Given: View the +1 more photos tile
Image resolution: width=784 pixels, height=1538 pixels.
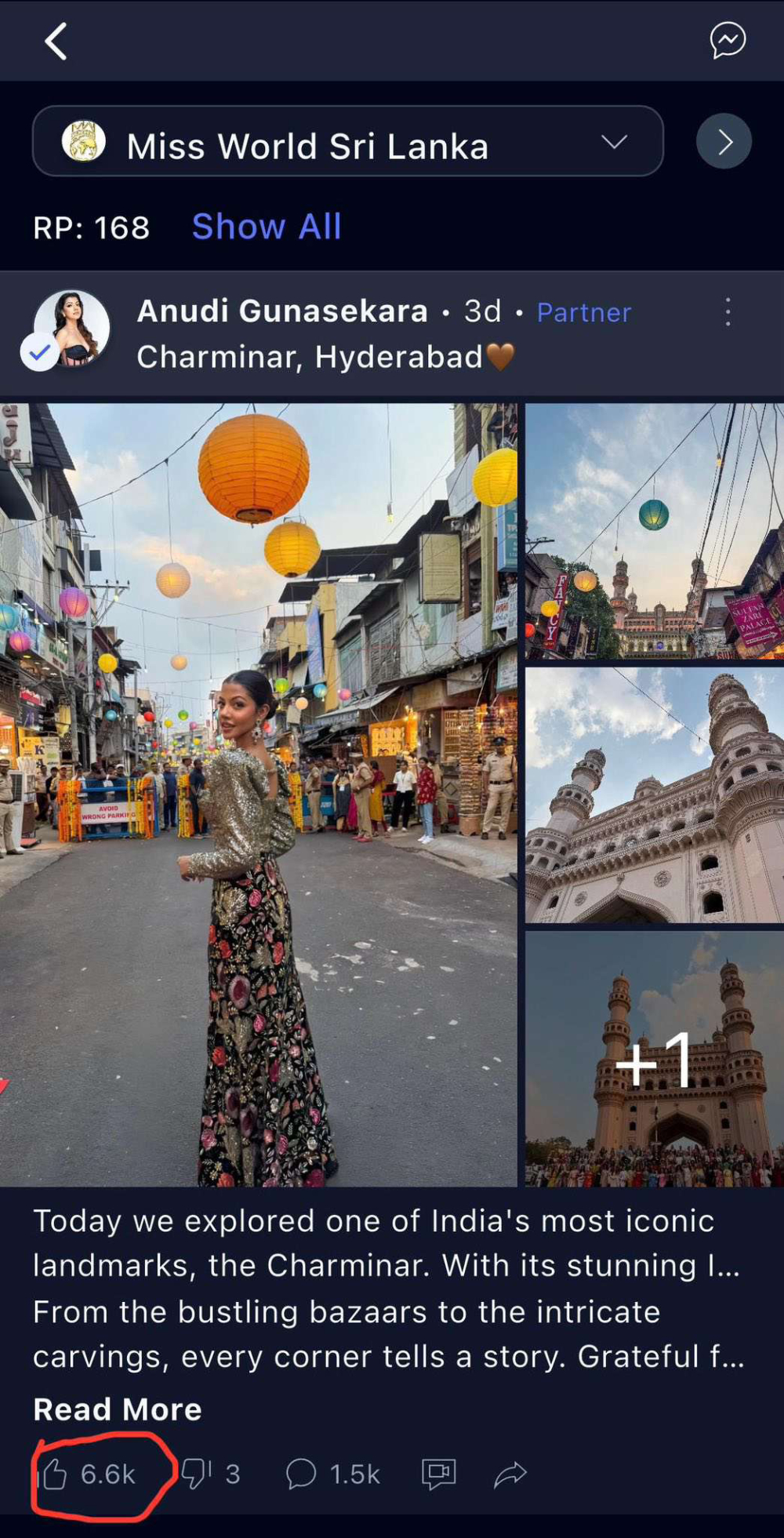Looking at the screenshot, I should [654, 1059].
